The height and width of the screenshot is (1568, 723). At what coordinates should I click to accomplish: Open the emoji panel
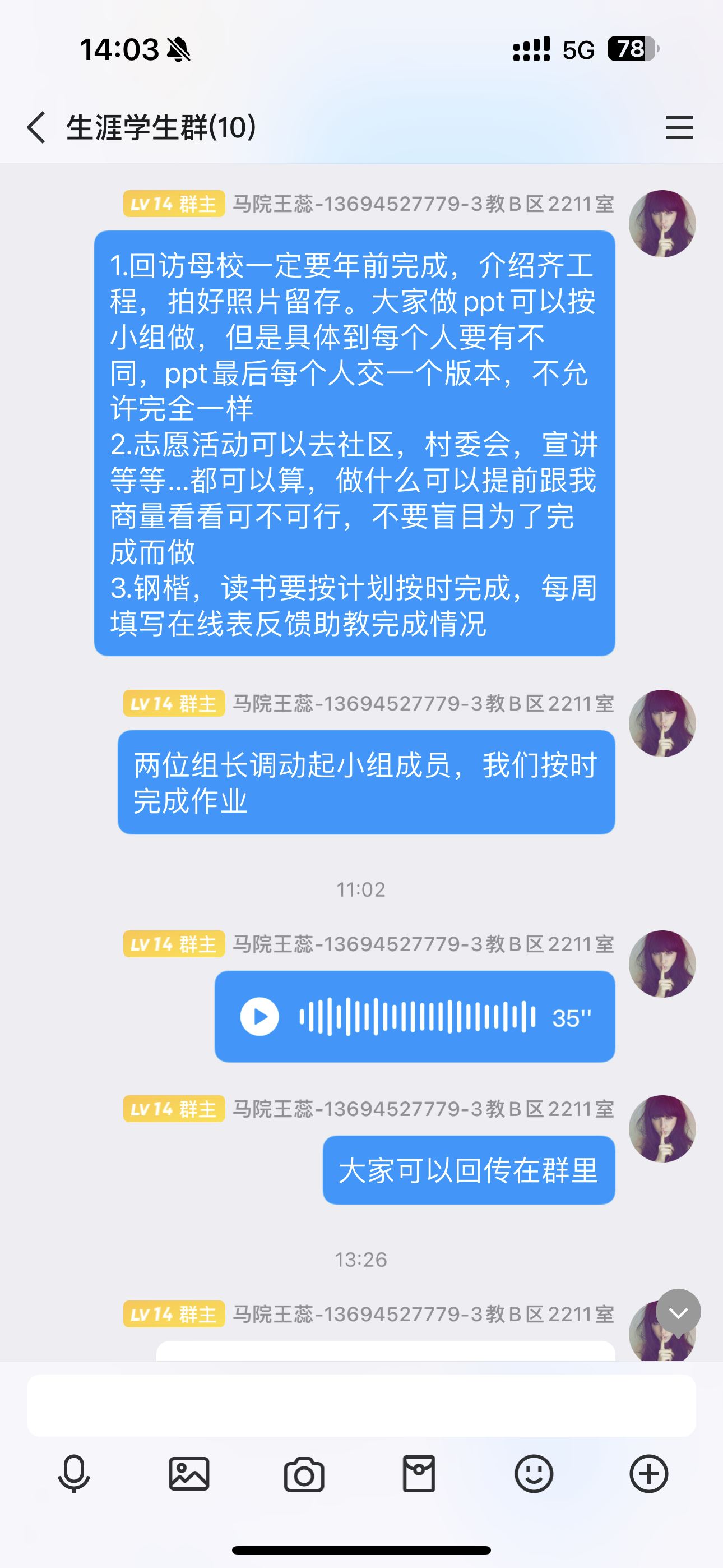point(534,1474)
